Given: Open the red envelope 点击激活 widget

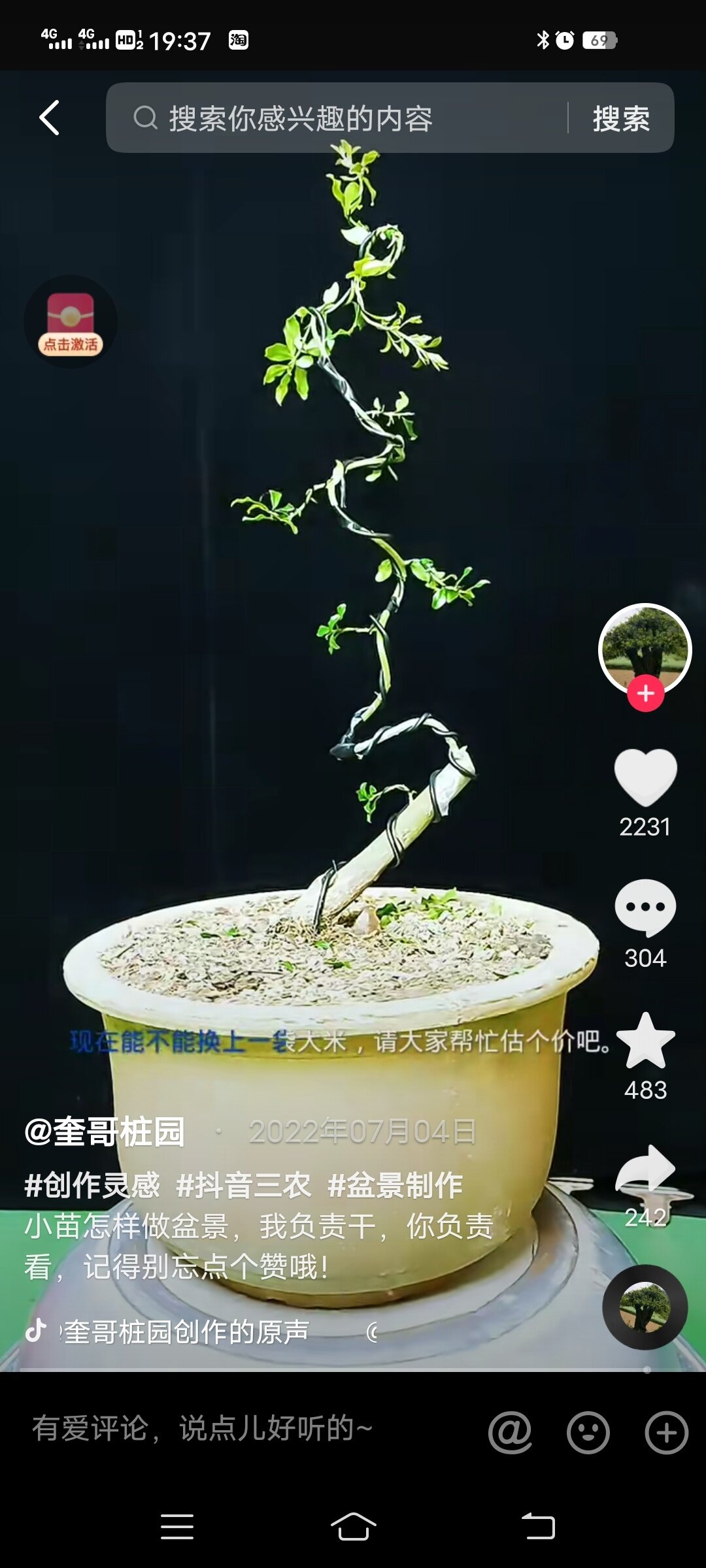Looking at the screenshot, I should [x=71, y=321].
